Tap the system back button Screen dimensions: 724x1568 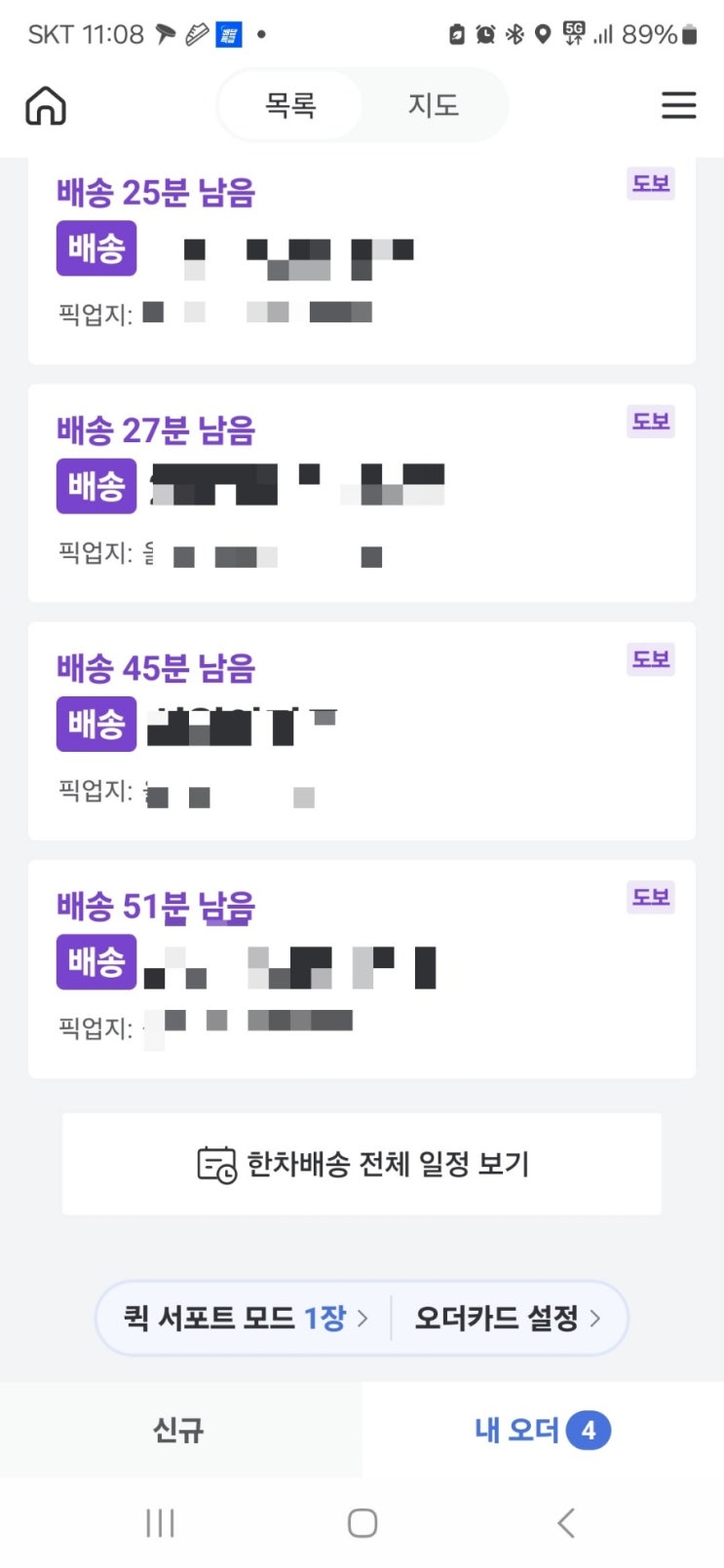pos(565,1522)
